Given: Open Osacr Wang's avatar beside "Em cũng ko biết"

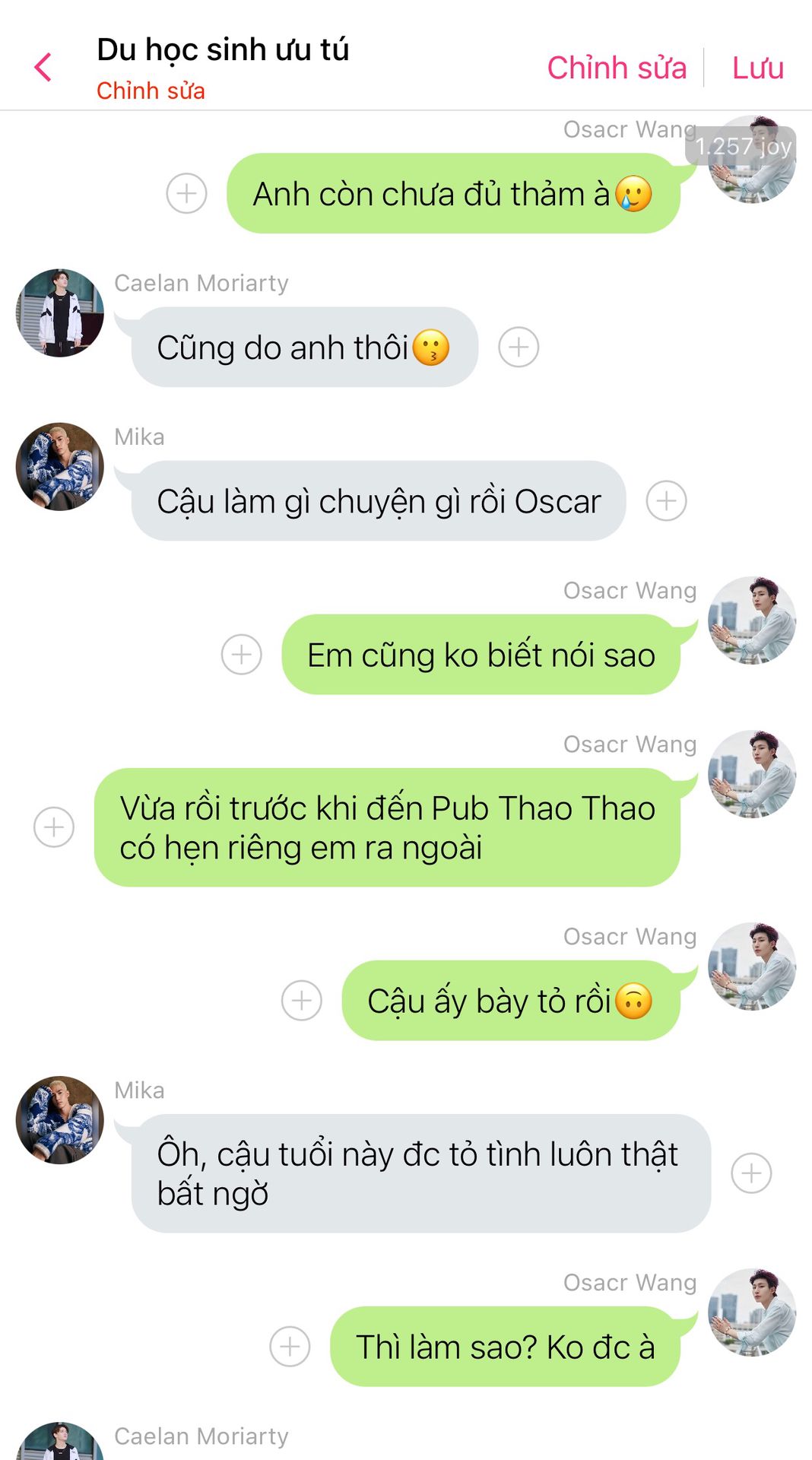Looking at the screenshot, I should pos(752,620).
